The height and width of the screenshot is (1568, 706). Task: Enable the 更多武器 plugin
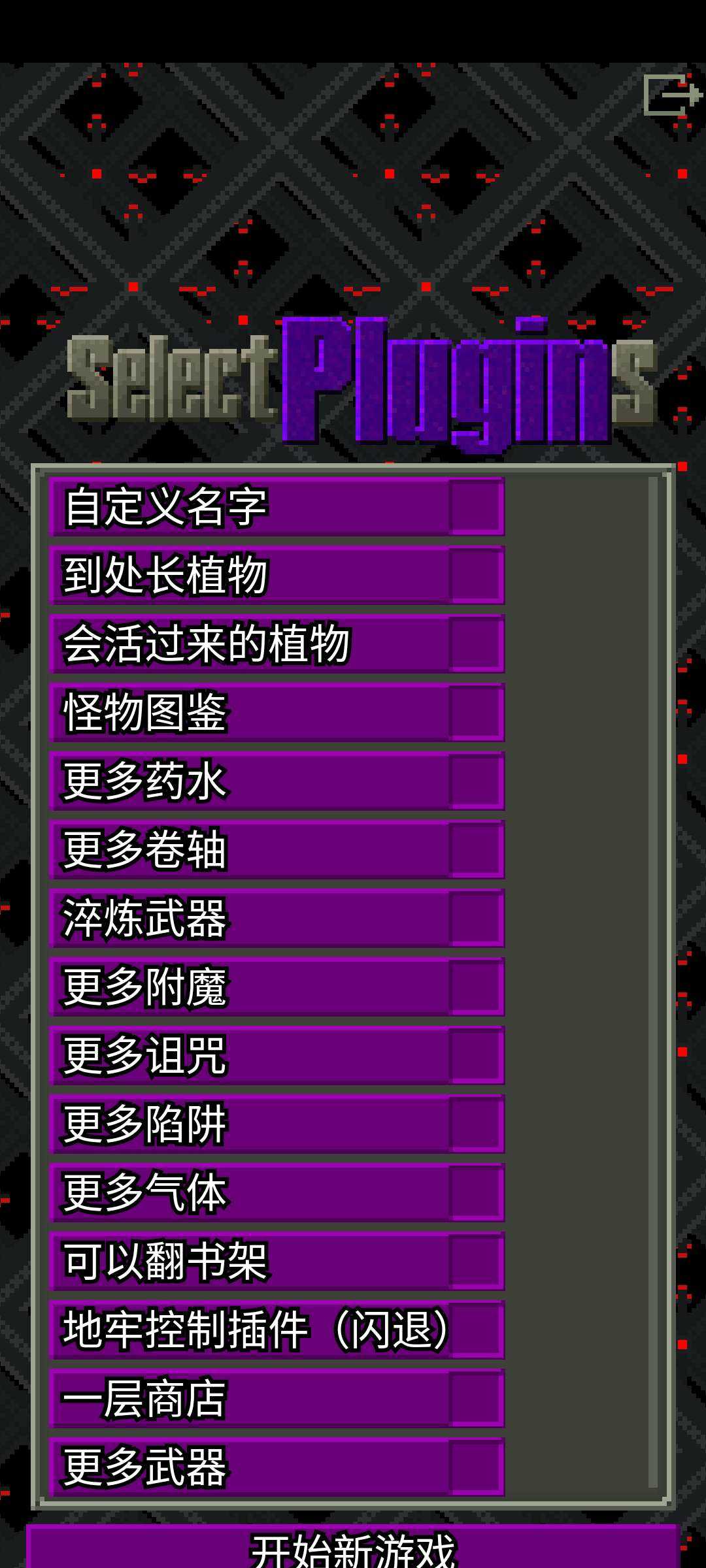(x=475, y=1467)
